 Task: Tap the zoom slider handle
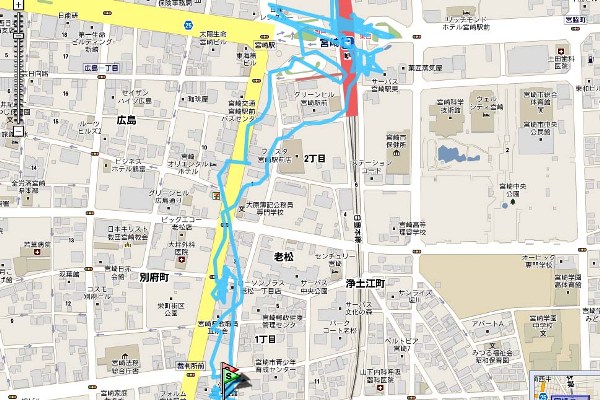pos(18,36)
